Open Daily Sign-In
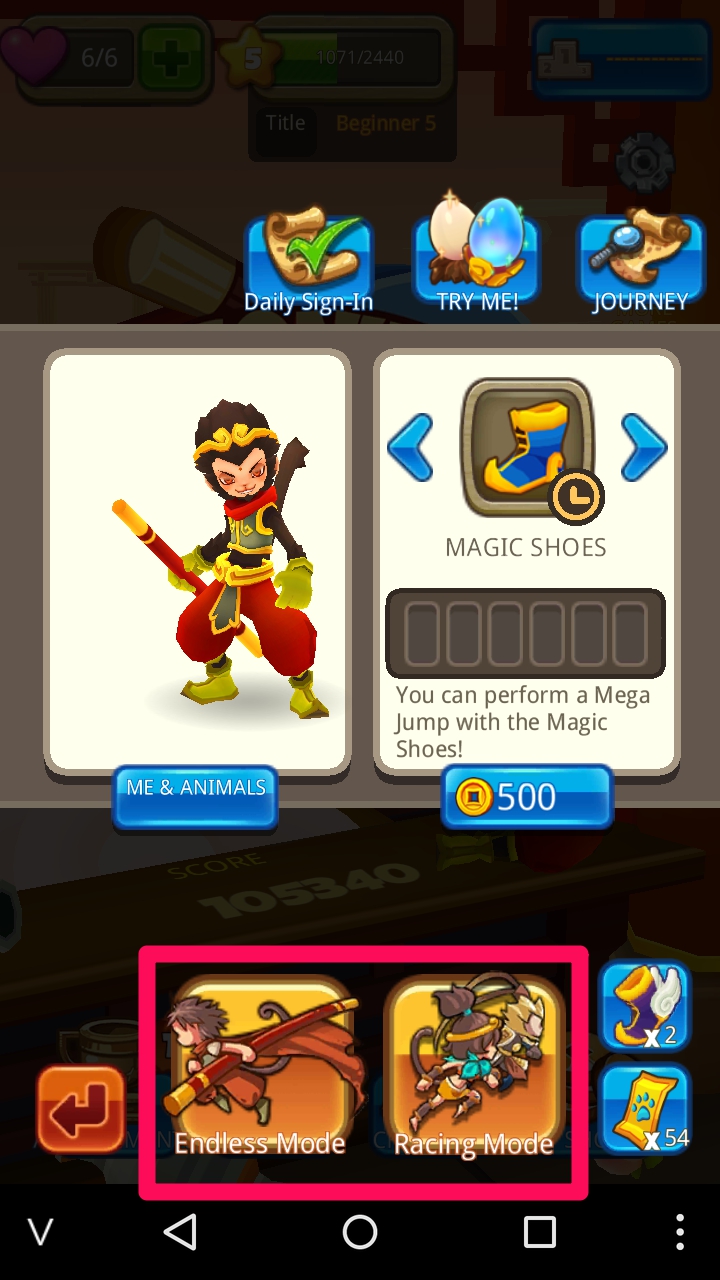720x1280 pixels. pos(308,262)
